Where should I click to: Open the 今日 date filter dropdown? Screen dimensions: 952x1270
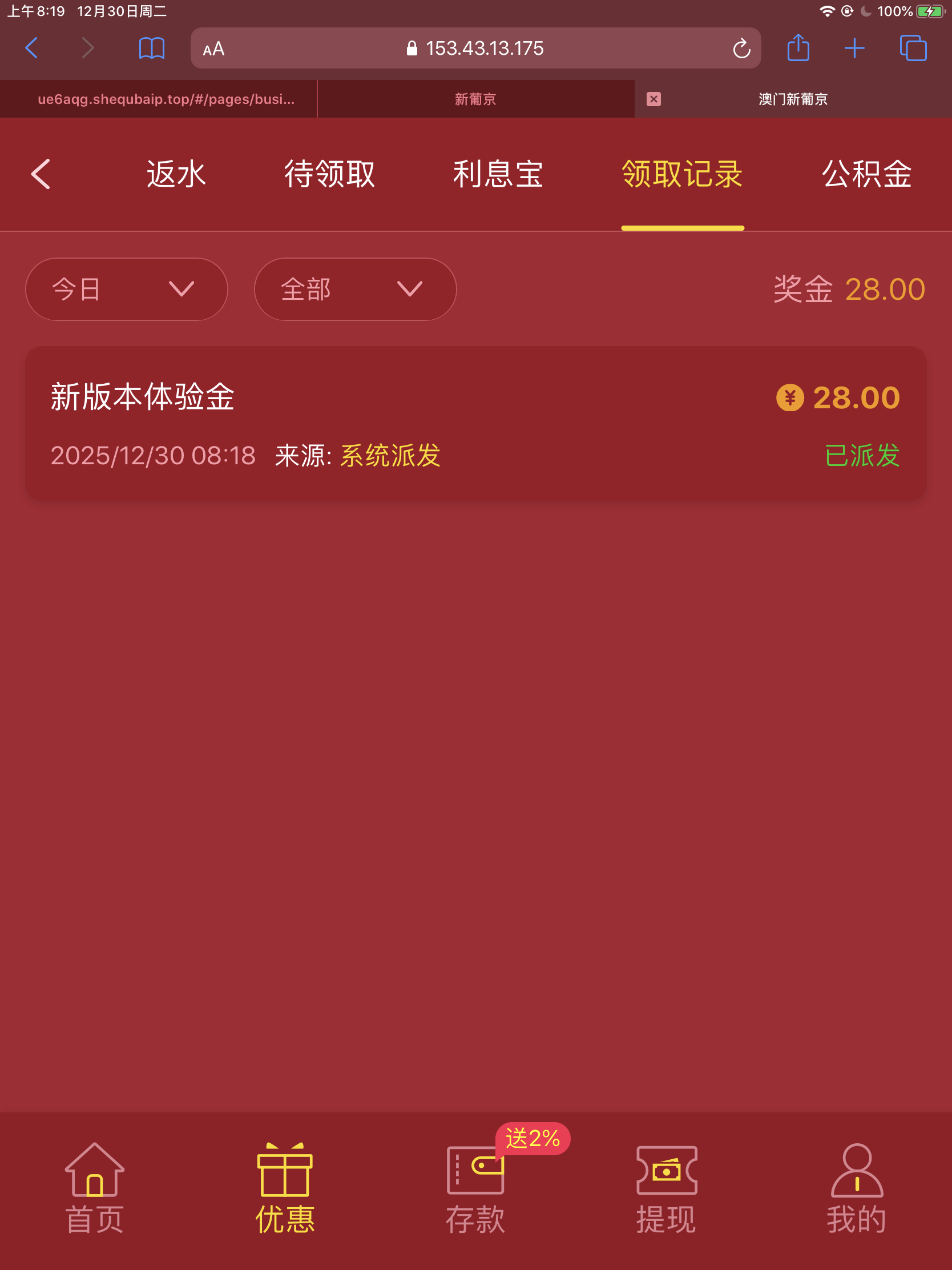coord(126,290)
